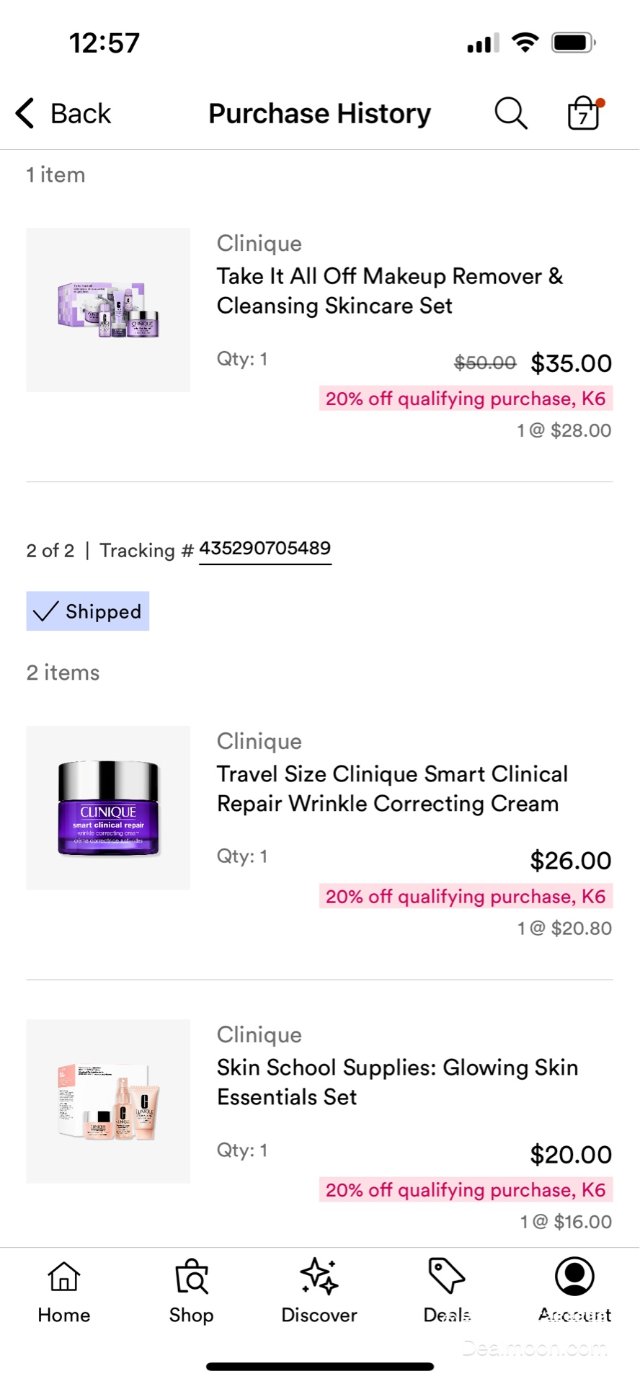The image size is (640, 1384).
Task: Open the shopping bag with 7 items
Action: [584, 114]
